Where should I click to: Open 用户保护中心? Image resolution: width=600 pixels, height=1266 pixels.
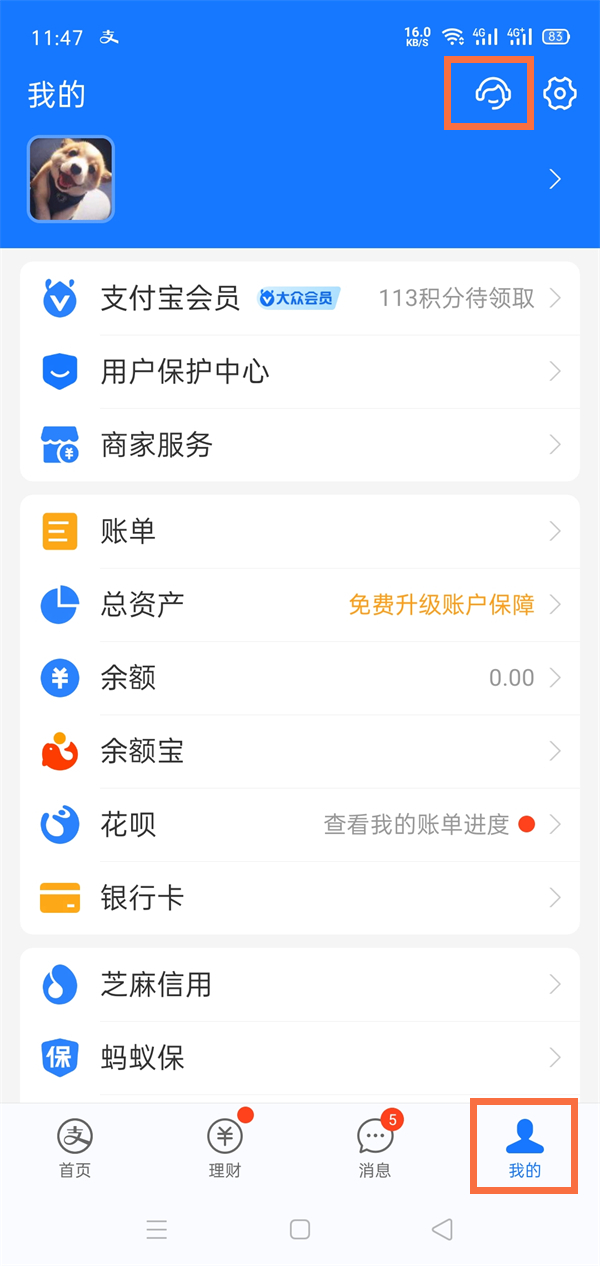click(300, 372)
